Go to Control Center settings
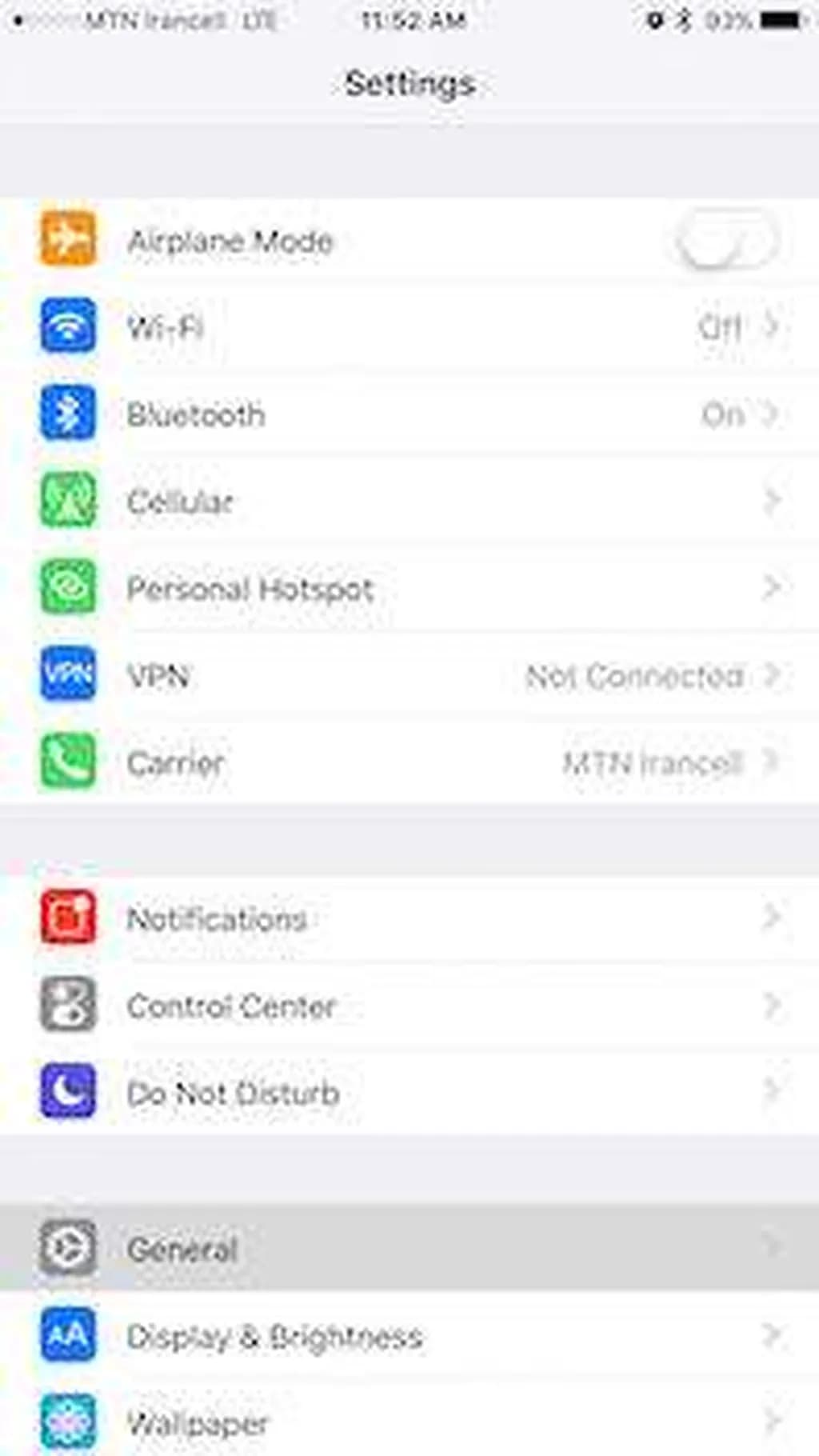This screenshot has width=819, height=1456. (x=408, y=1006)
